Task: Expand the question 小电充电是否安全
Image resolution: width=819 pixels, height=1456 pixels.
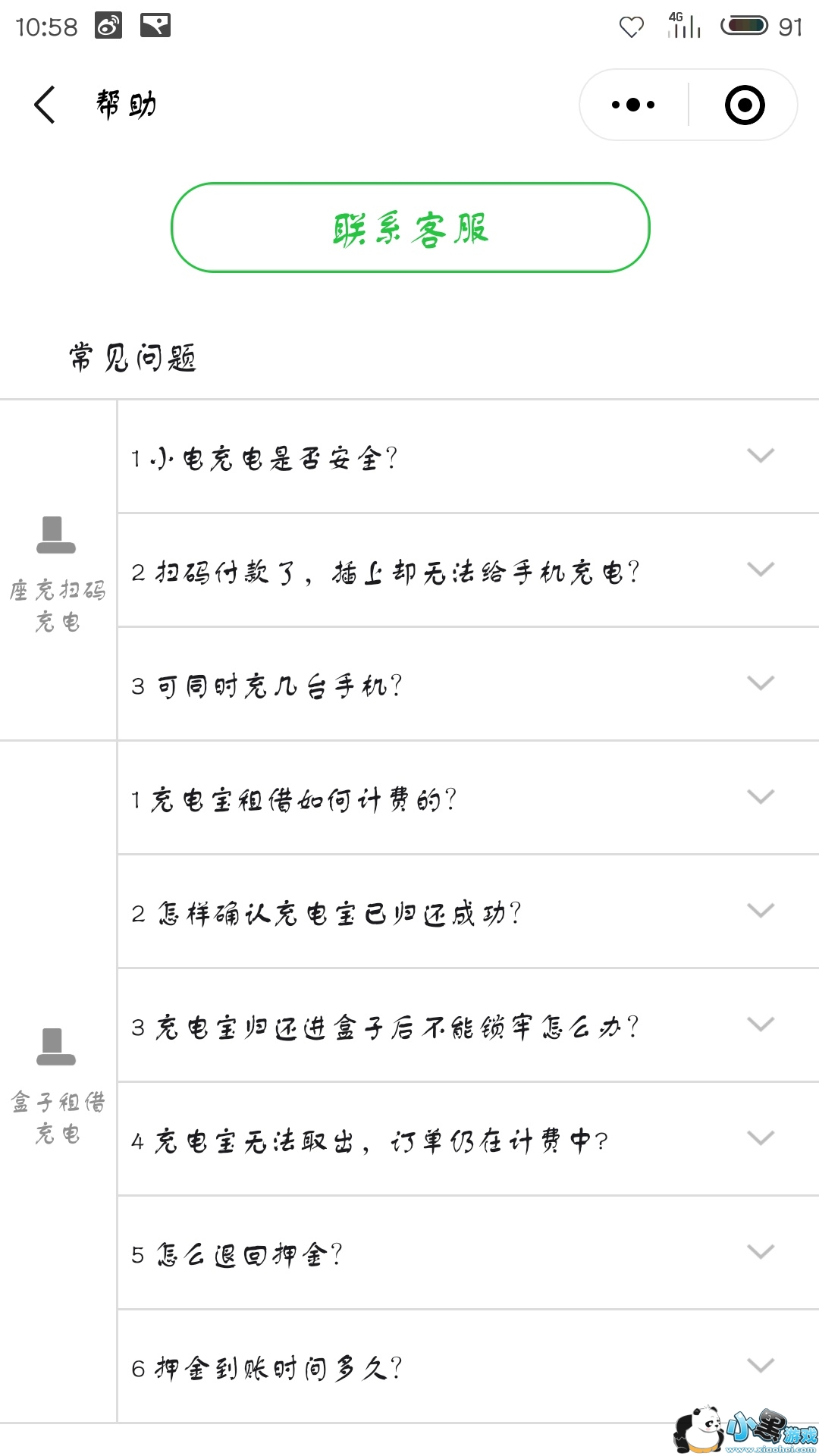Action: point(467,457)
